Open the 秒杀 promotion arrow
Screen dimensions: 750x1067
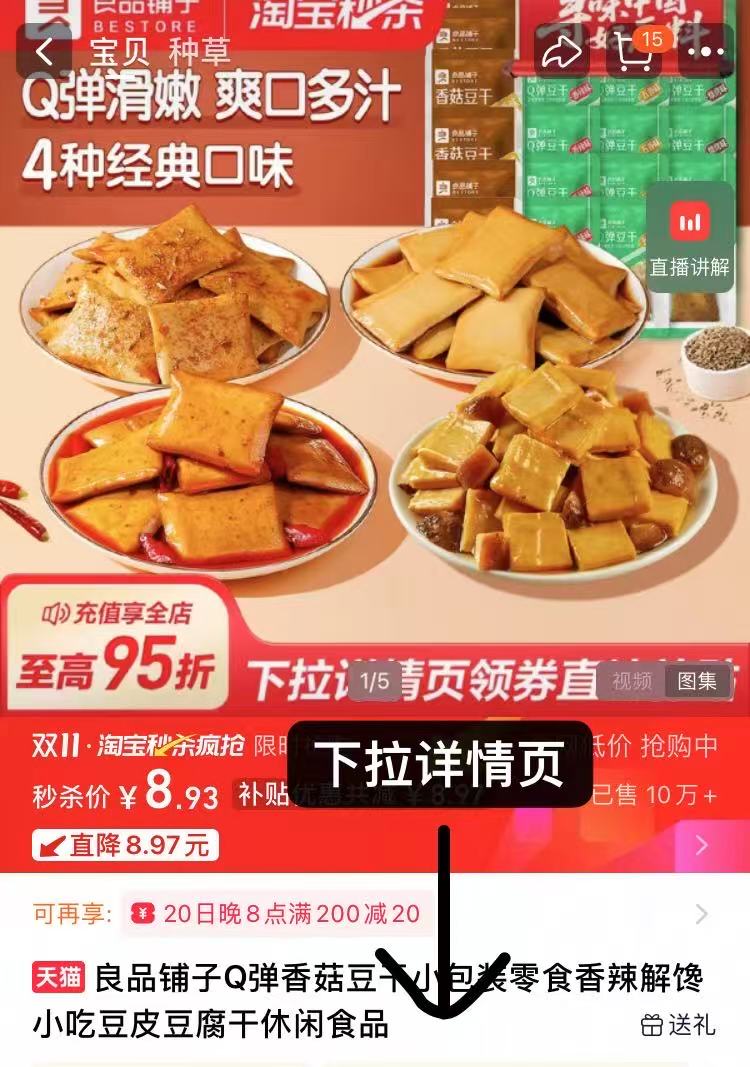point(702,845)
